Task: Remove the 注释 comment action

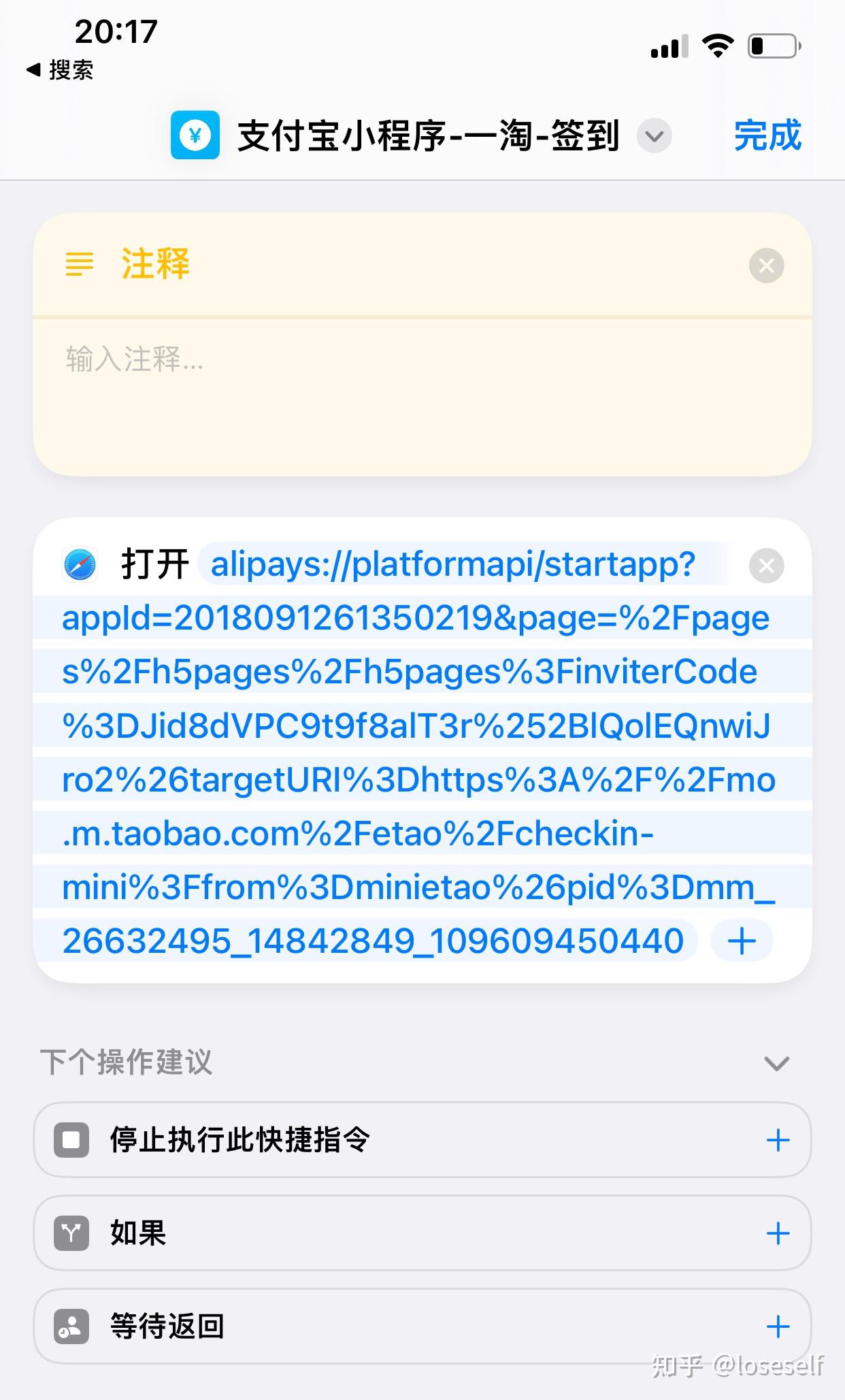Action: pyautogui.click(x=766, y=265)
